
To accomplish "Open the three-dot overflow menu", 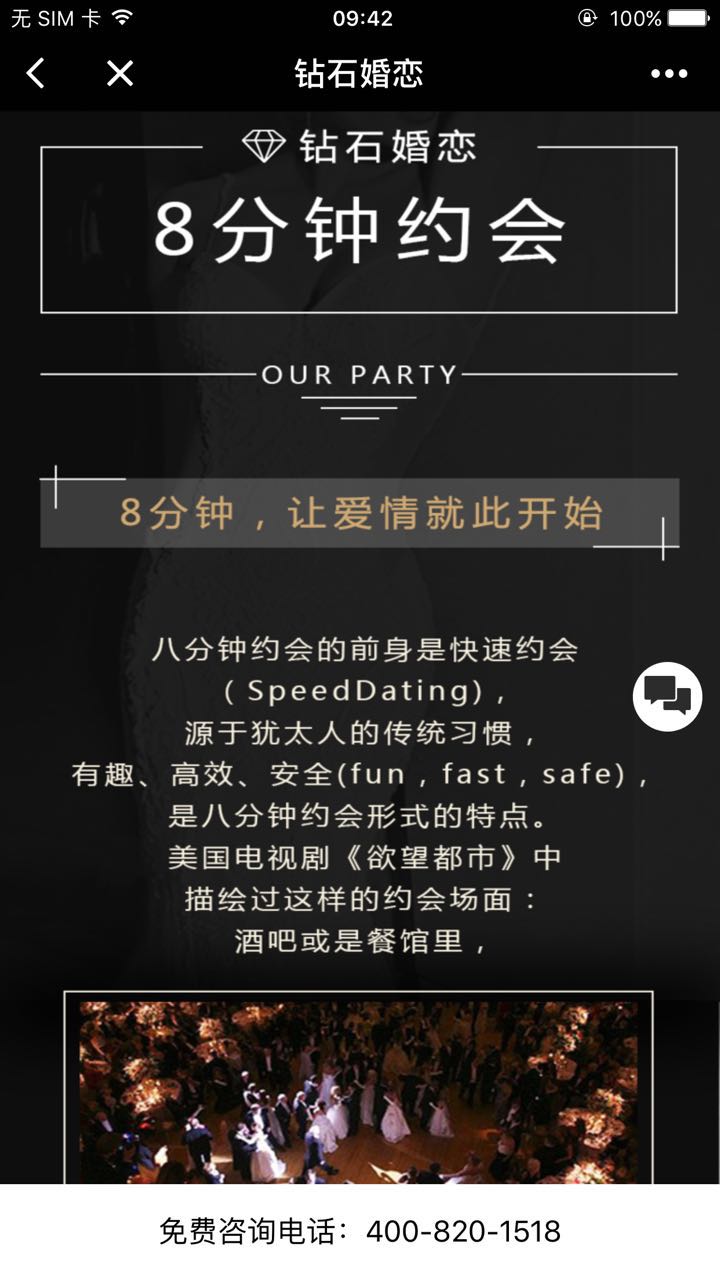I will [x=668, y=73].
